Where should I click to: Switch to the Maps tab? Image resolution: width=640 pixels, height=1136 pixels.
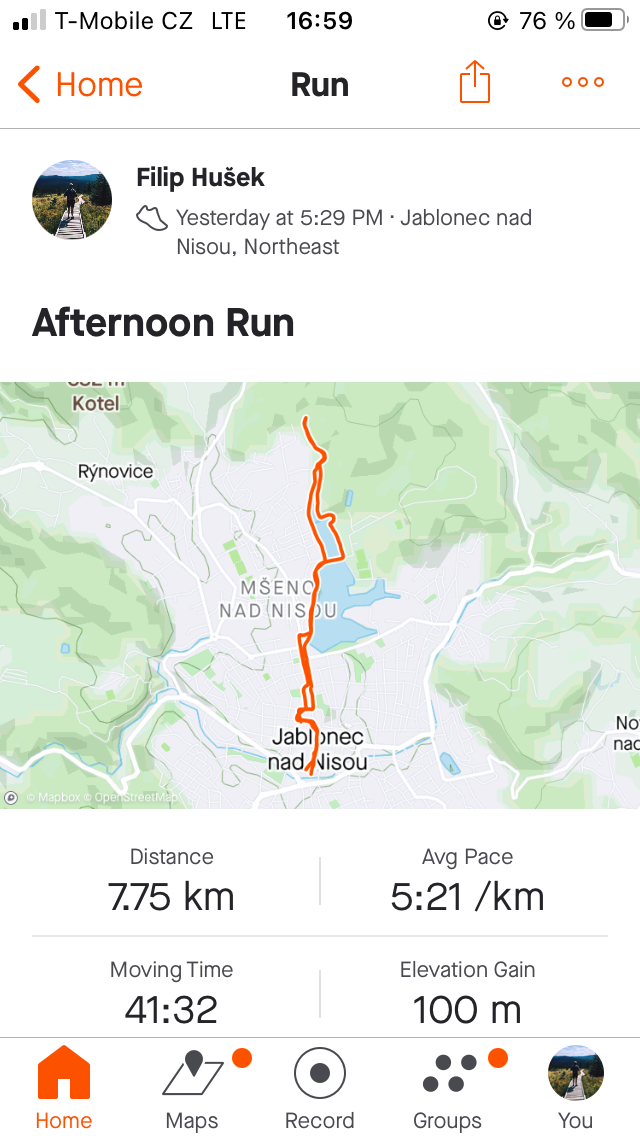coord(192,1088)
